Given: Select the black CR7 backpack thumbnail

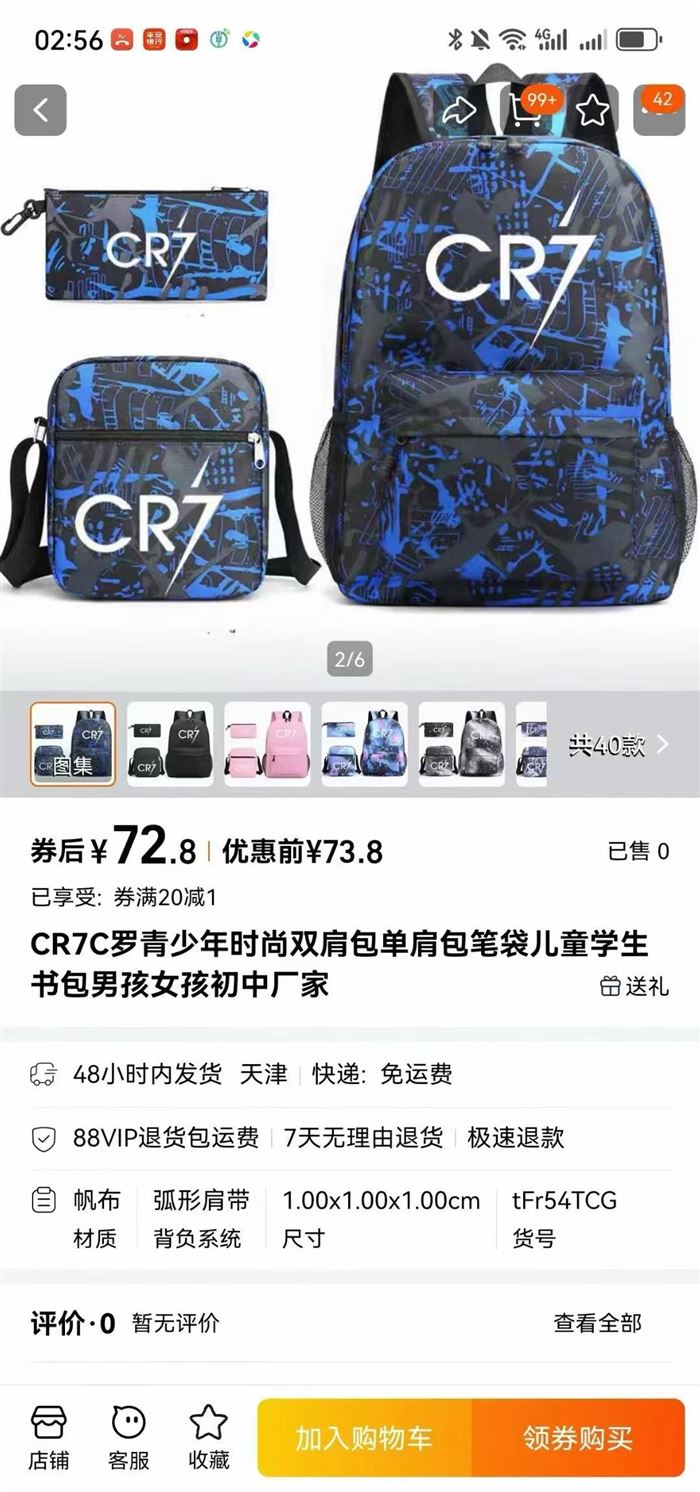Looking at the screenshot, I should click(x=169, y=744).
